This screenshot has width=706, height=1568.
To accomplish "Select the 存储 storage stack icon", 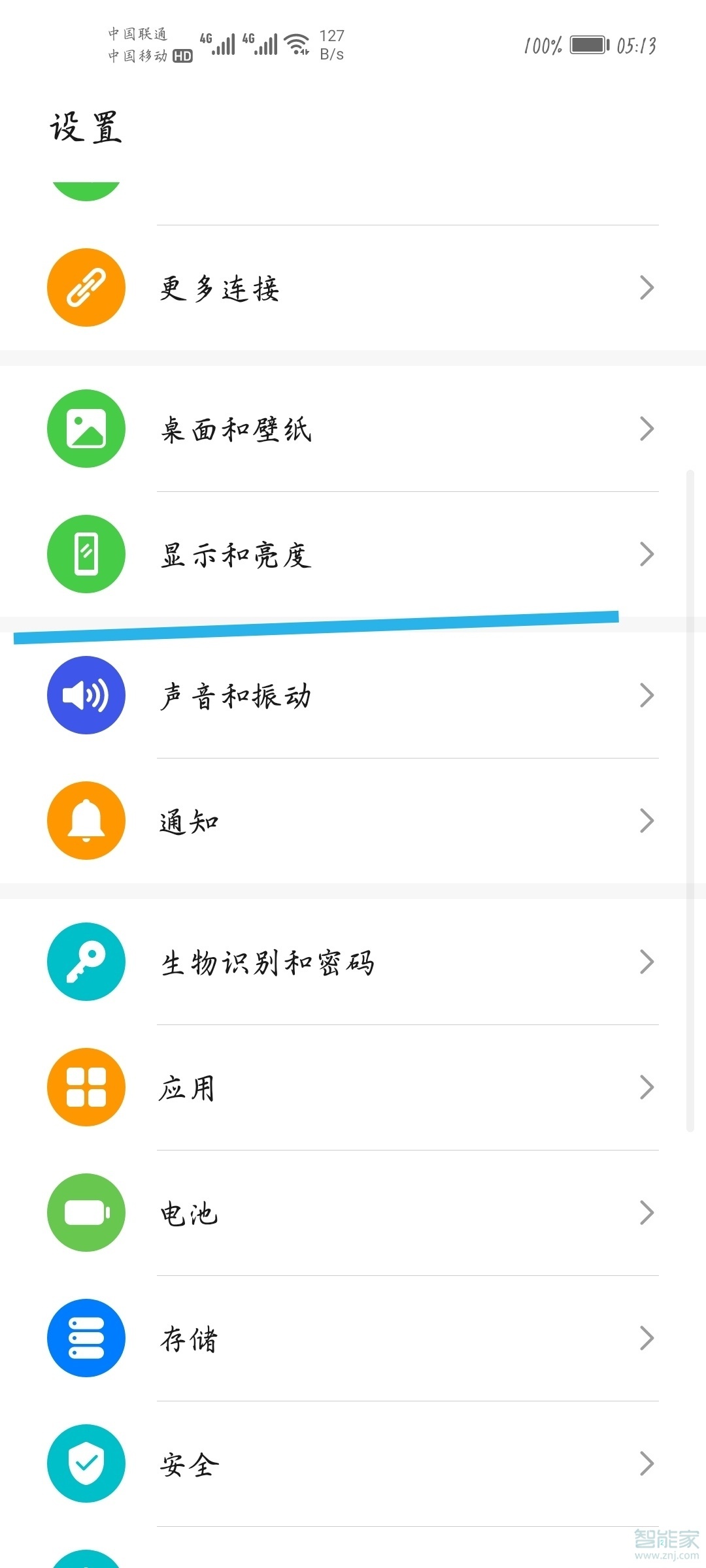I will click(86, 1338).
